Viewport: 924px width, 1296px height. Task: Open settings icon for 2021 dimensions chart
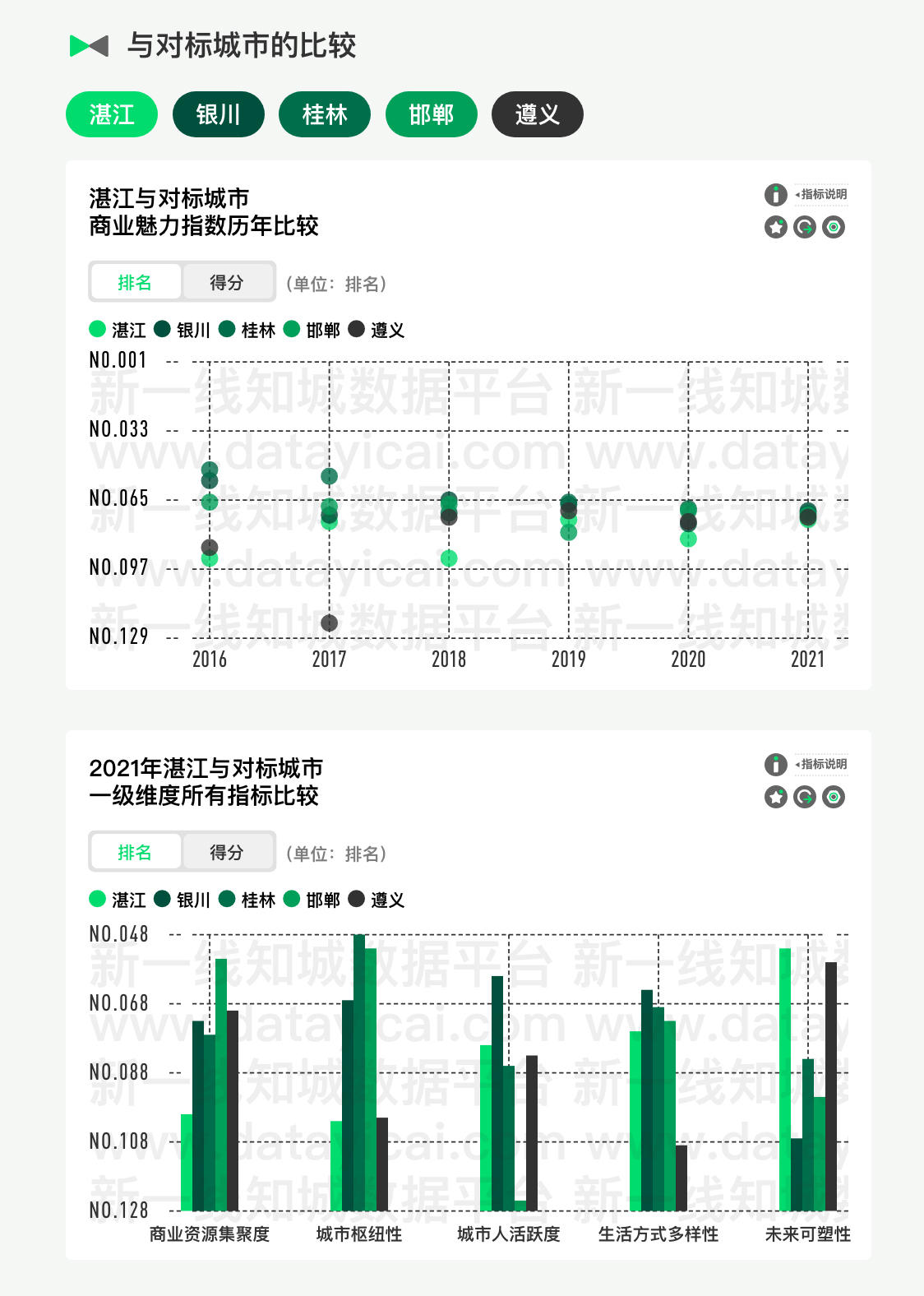[834, 797]
